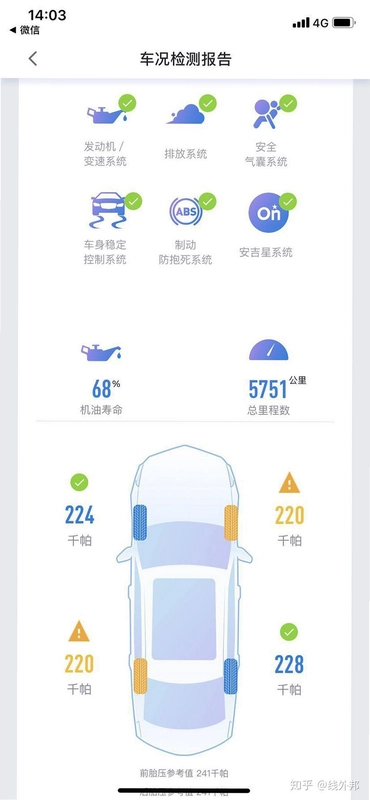The height and width of the screenshot is (800, 370).
Task: Return to 微信 via the status bar link
Action: (x=25, y=30)
